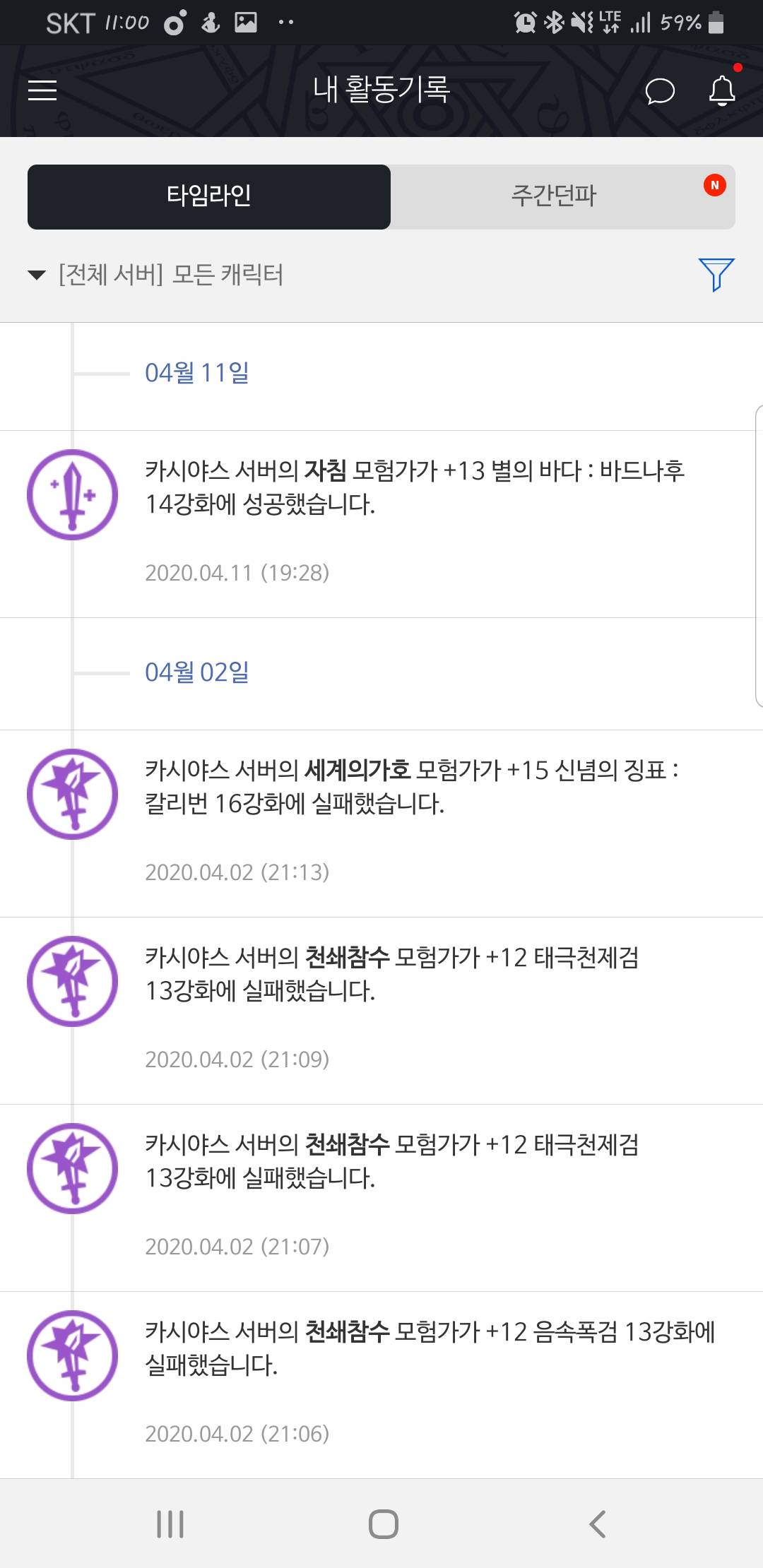Expand the [전체 서버] 모든 캐릭터 dropdown

point(155,274)
